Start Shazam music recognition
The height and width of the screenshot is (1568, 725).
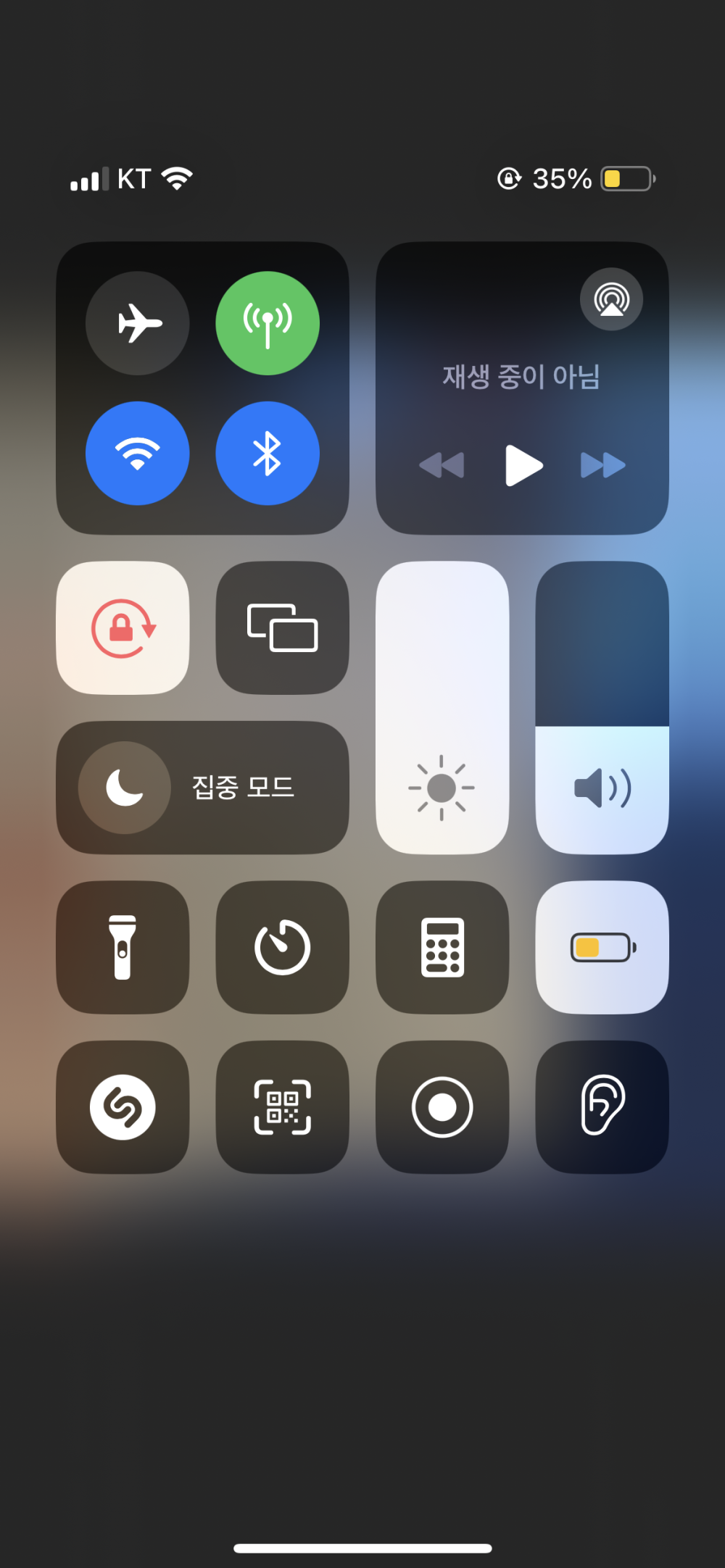pyautogui.click(x=123, y=1107)
